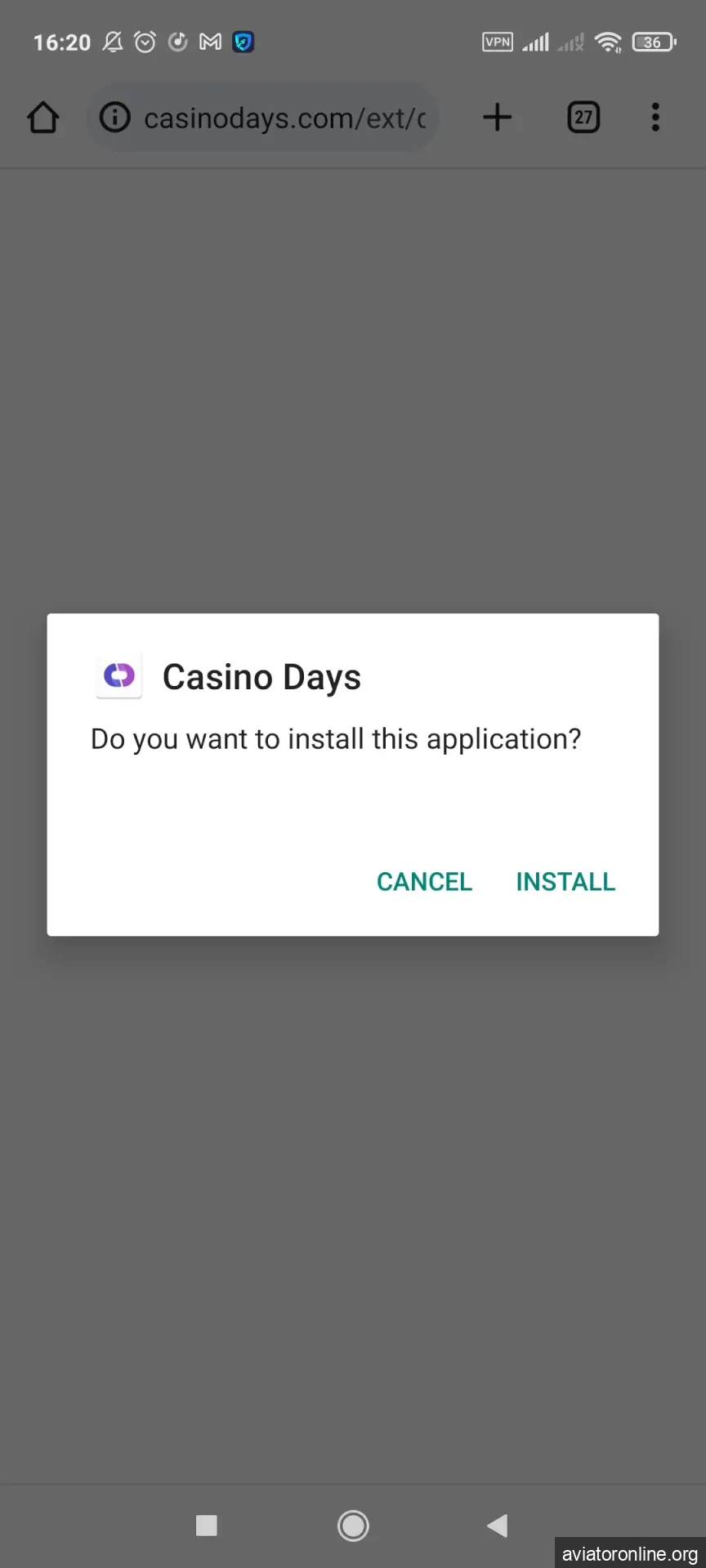The width and height of the screenshot is (706, 1568).
Task: Tap the casinodays.com address bar
Action: [x=284, y=118]
